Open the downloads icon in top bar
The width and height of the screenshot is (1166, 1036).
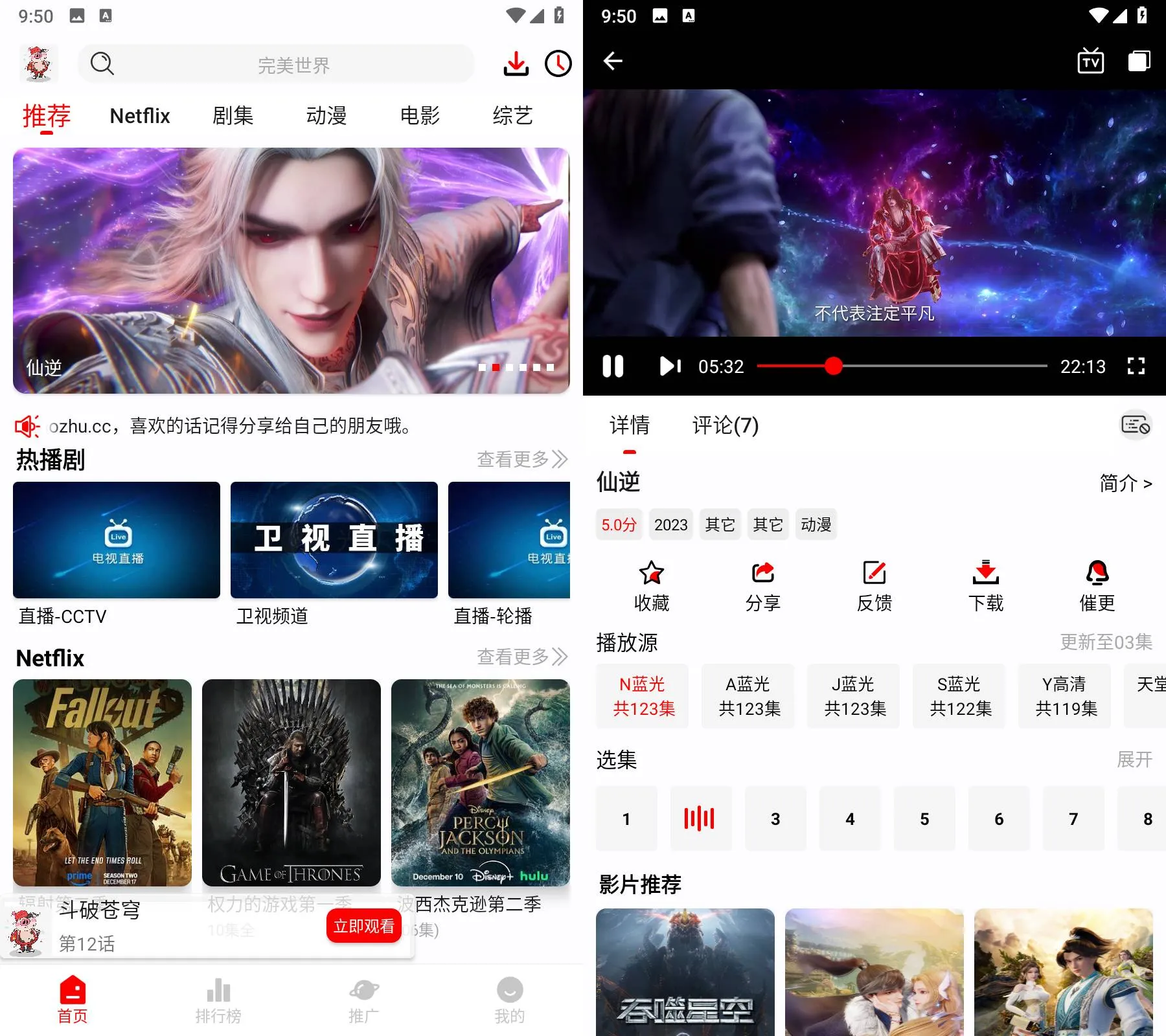click(516, 63)
